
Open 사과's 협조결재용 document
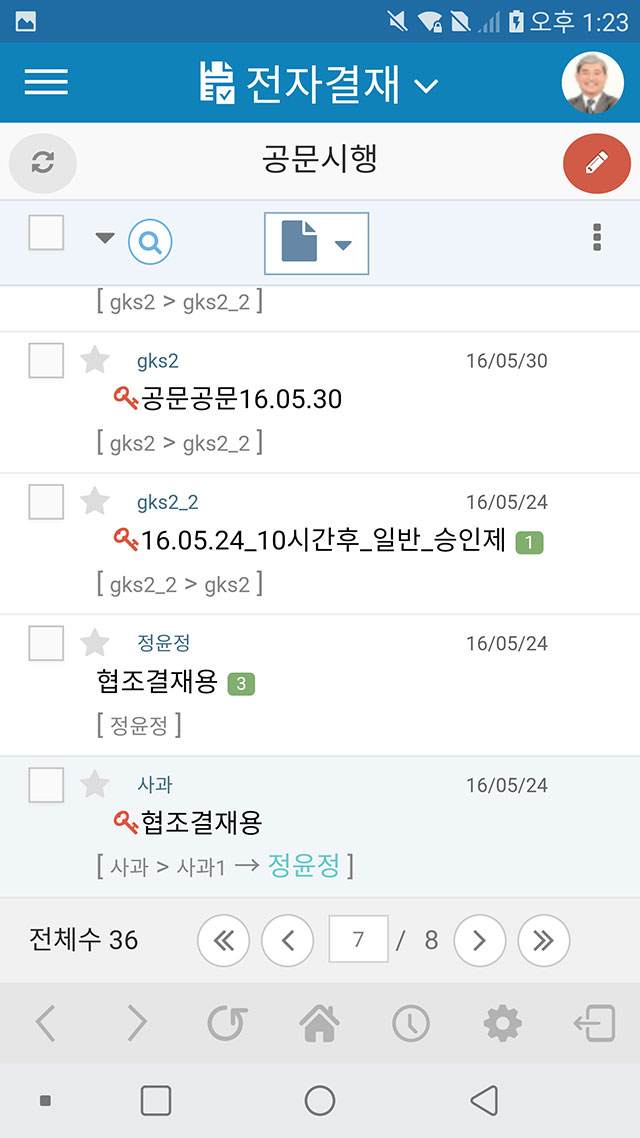point(201,823)
